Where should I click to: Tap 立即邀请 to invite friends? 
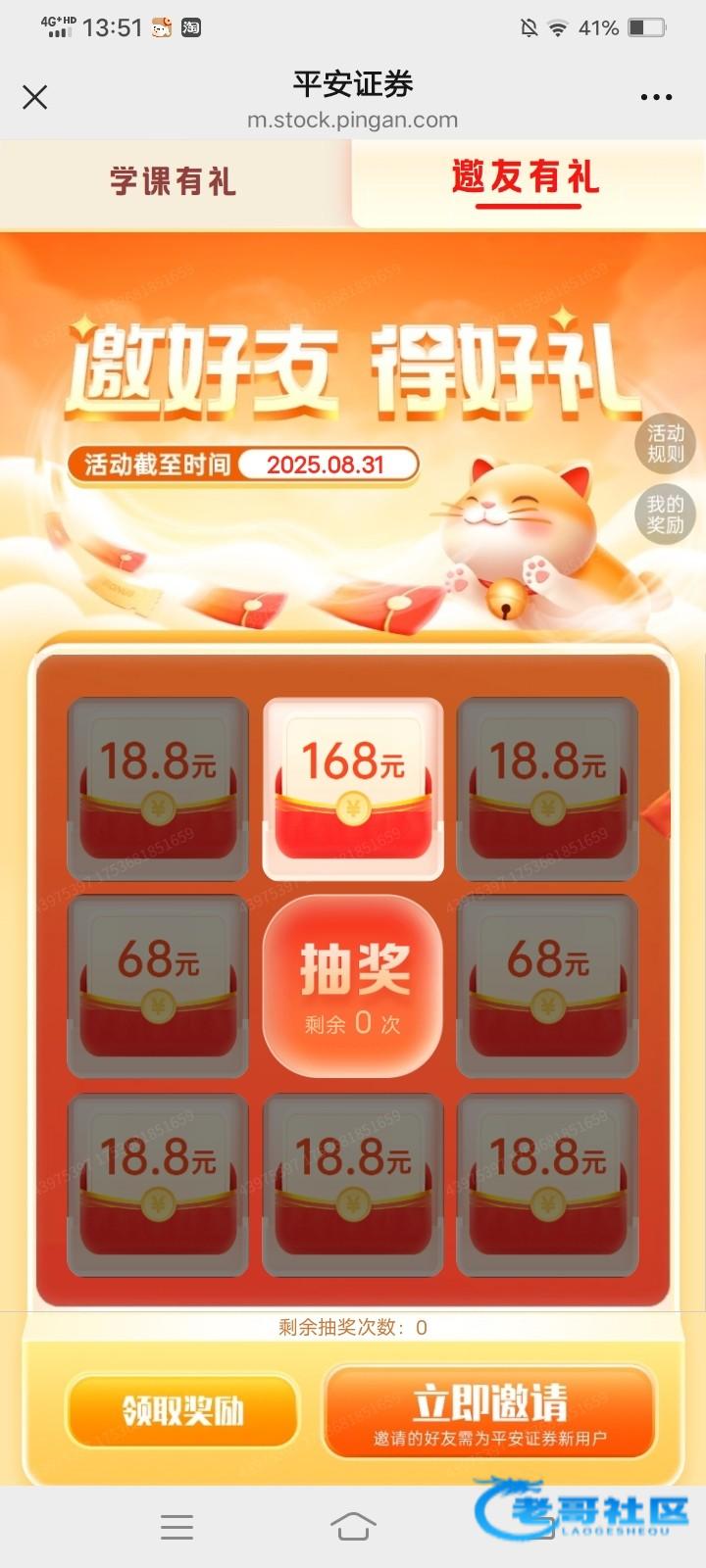[489, 1413]
